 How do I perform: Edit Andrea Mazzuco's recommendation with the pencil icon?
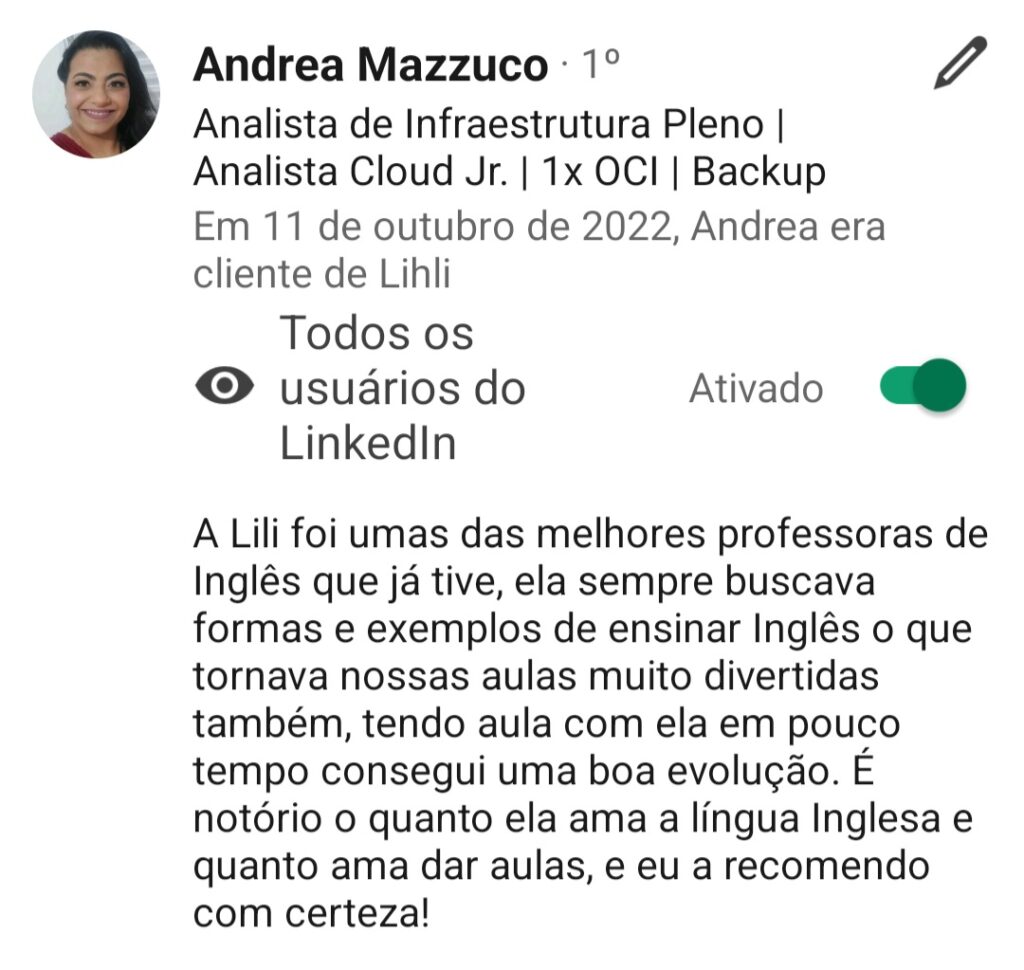[960, 63]
